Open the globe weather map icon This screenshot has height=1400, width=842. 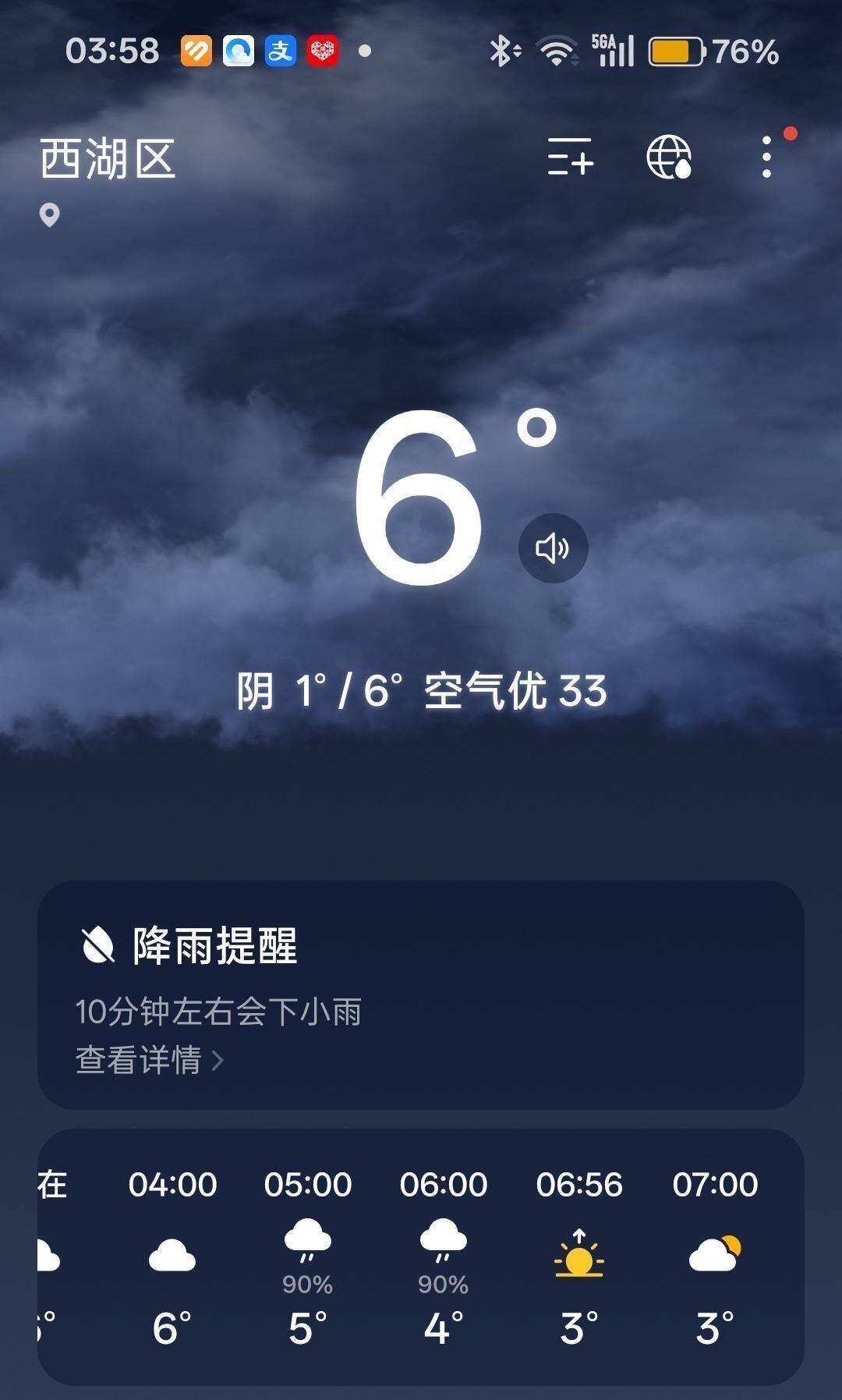click(x=669, y=157)
